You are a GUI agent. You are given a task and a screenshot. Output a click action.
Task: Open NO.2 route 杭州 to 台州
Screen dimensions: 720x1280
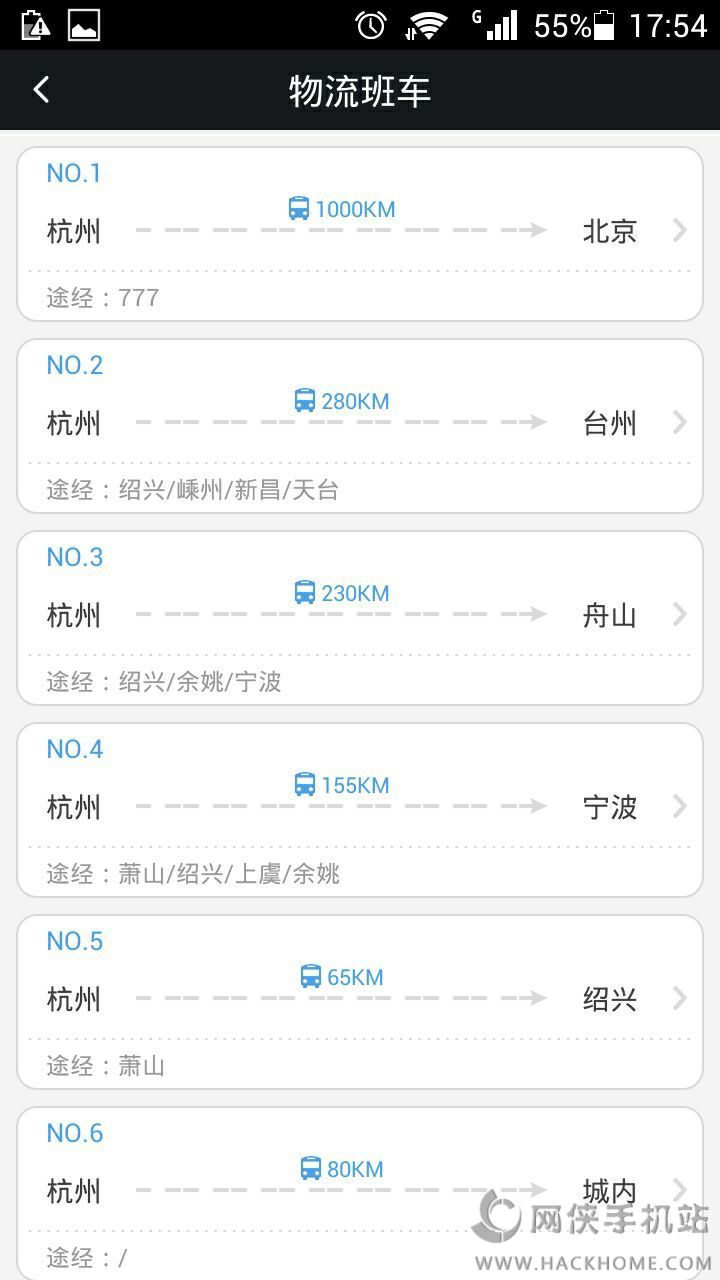tap(360, 424)
